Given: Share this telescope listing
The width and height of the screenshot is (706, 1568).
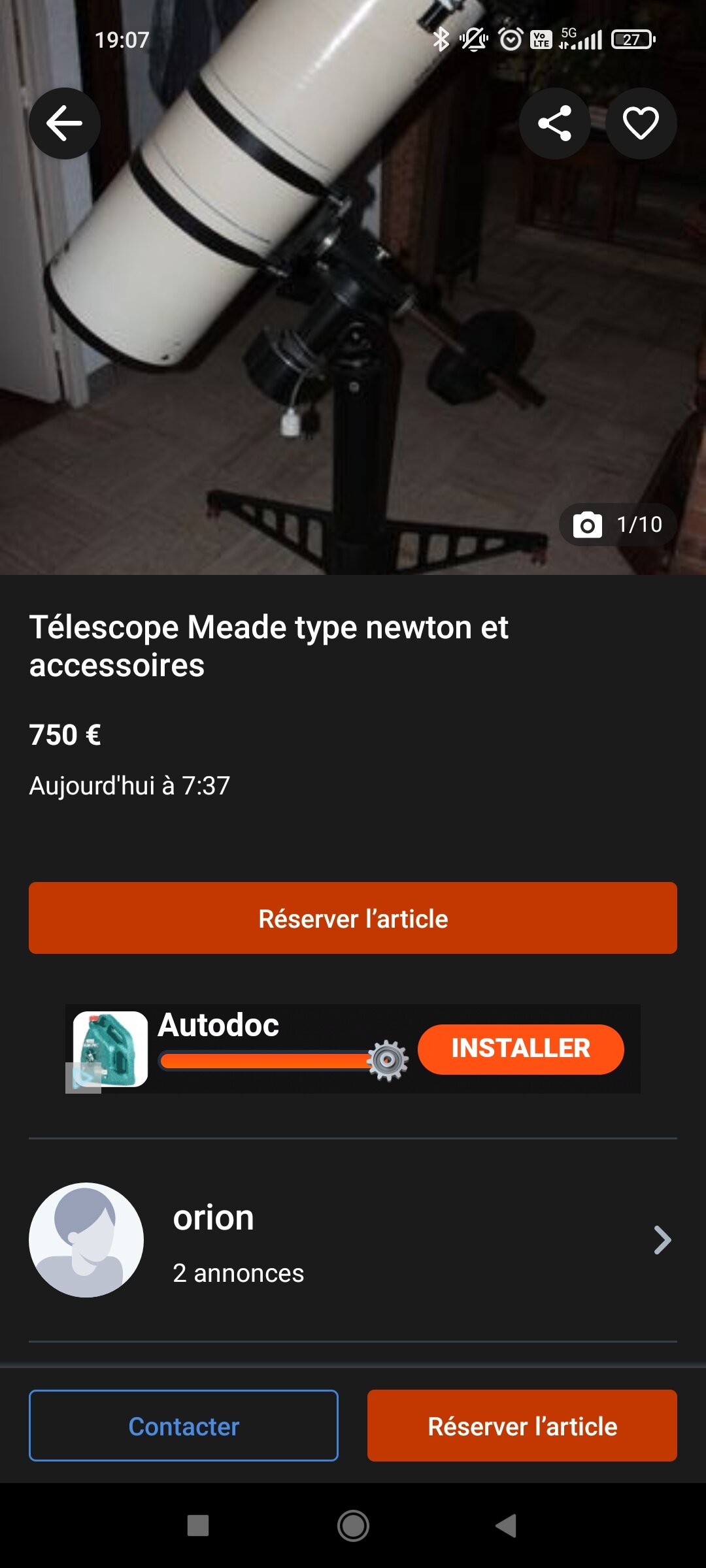Looking at the screenshot, I should tap(554, 123).
